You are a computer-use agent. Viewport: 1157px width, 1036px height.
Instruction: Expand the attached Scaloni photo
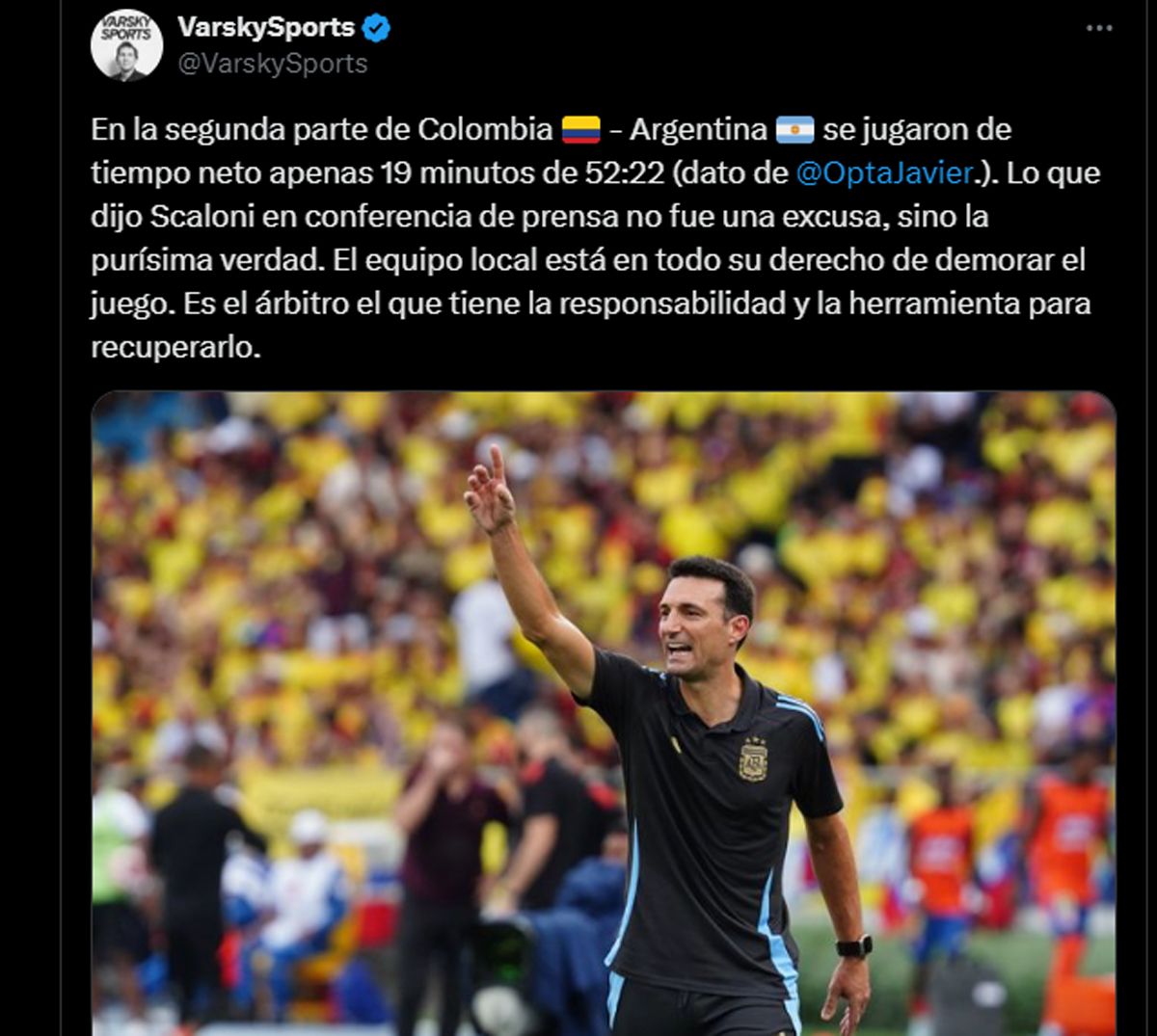pos(604,713)
